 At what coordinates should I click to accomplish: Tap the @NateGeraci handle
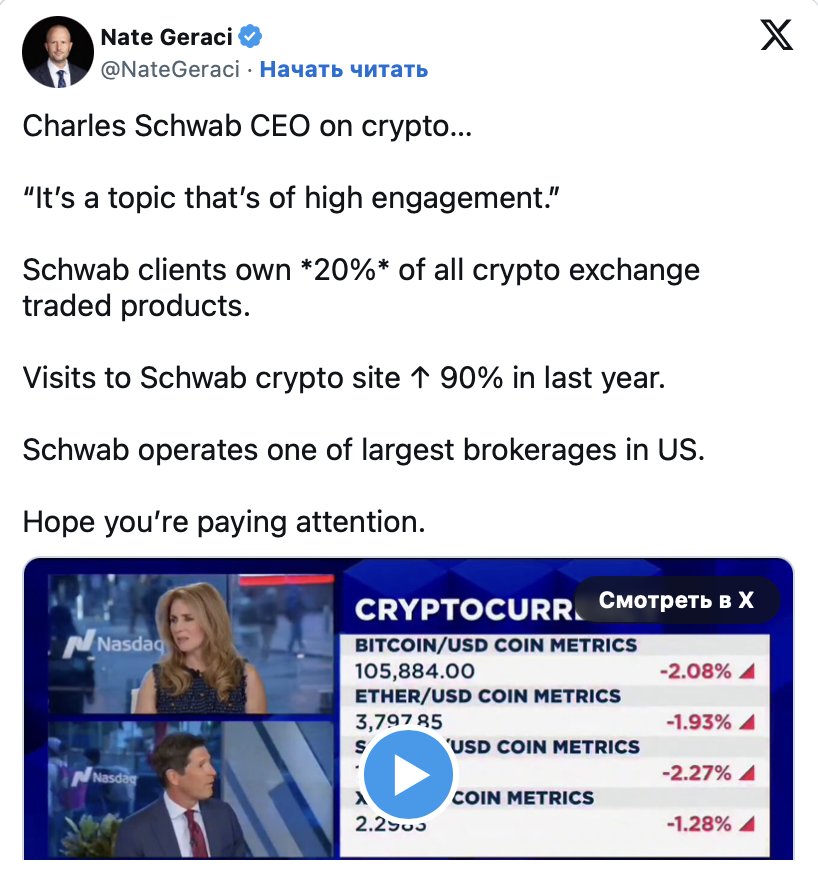(170, 69)
